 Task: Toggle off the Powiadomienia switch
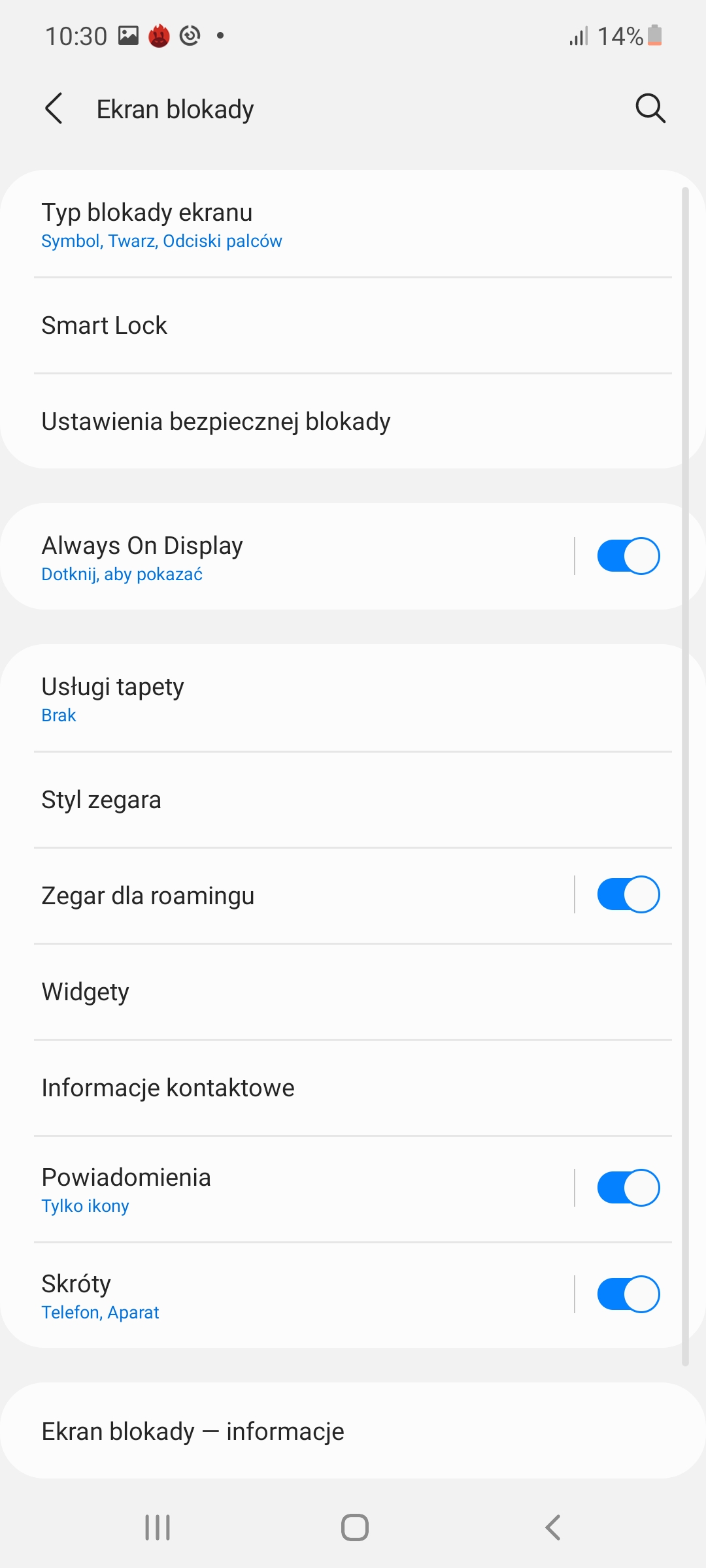point(628,1188)
